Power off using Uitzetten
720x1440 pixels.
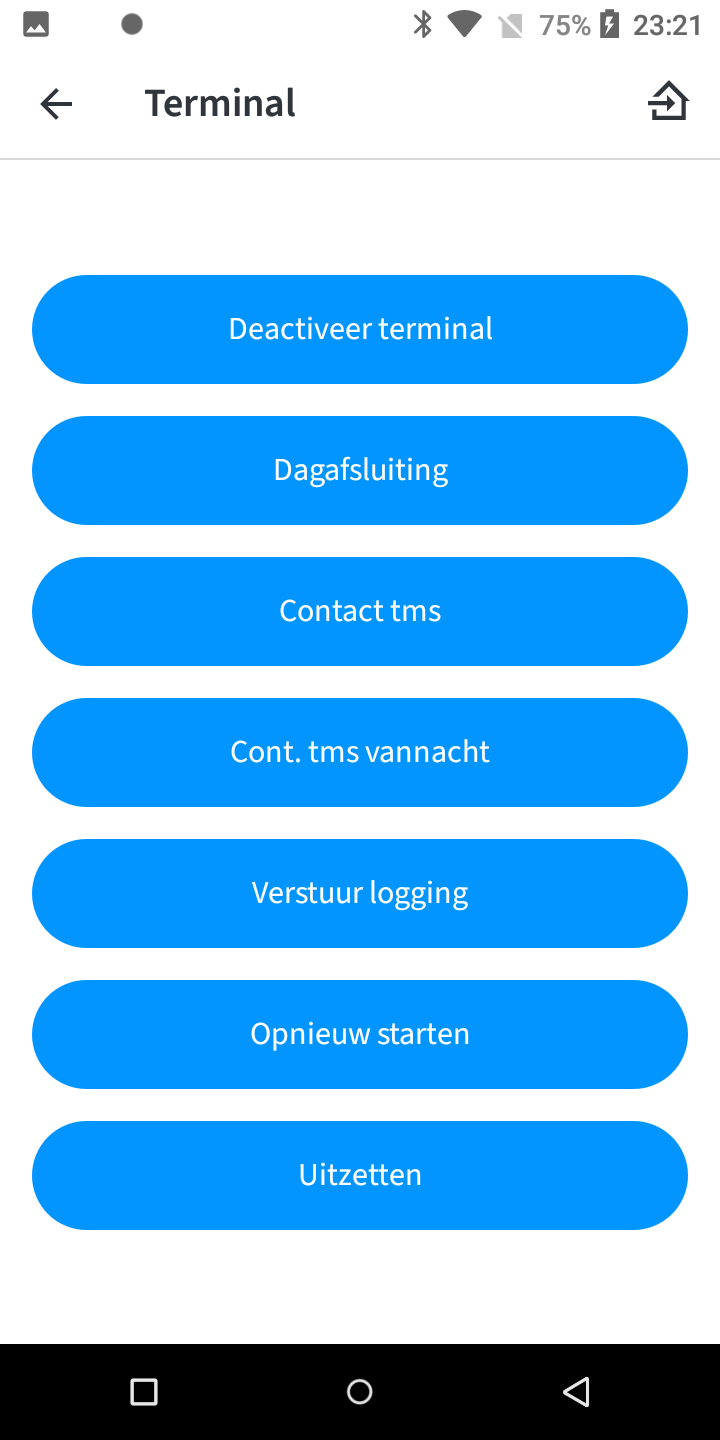(x=360, y=1175)
